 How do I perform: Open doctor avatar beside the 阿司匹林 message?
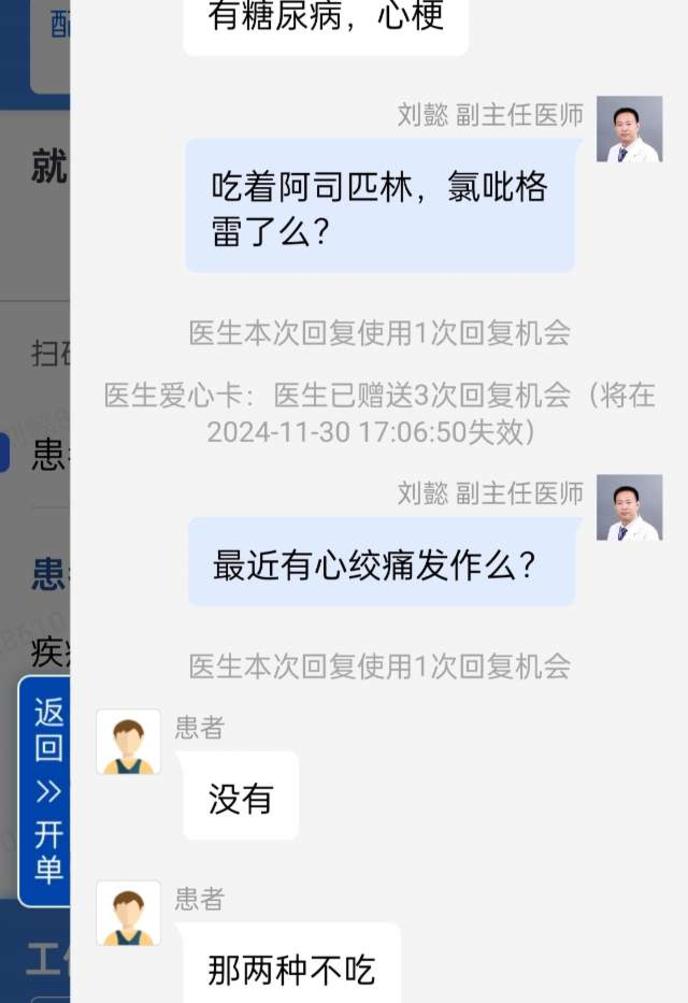point(629,130)
